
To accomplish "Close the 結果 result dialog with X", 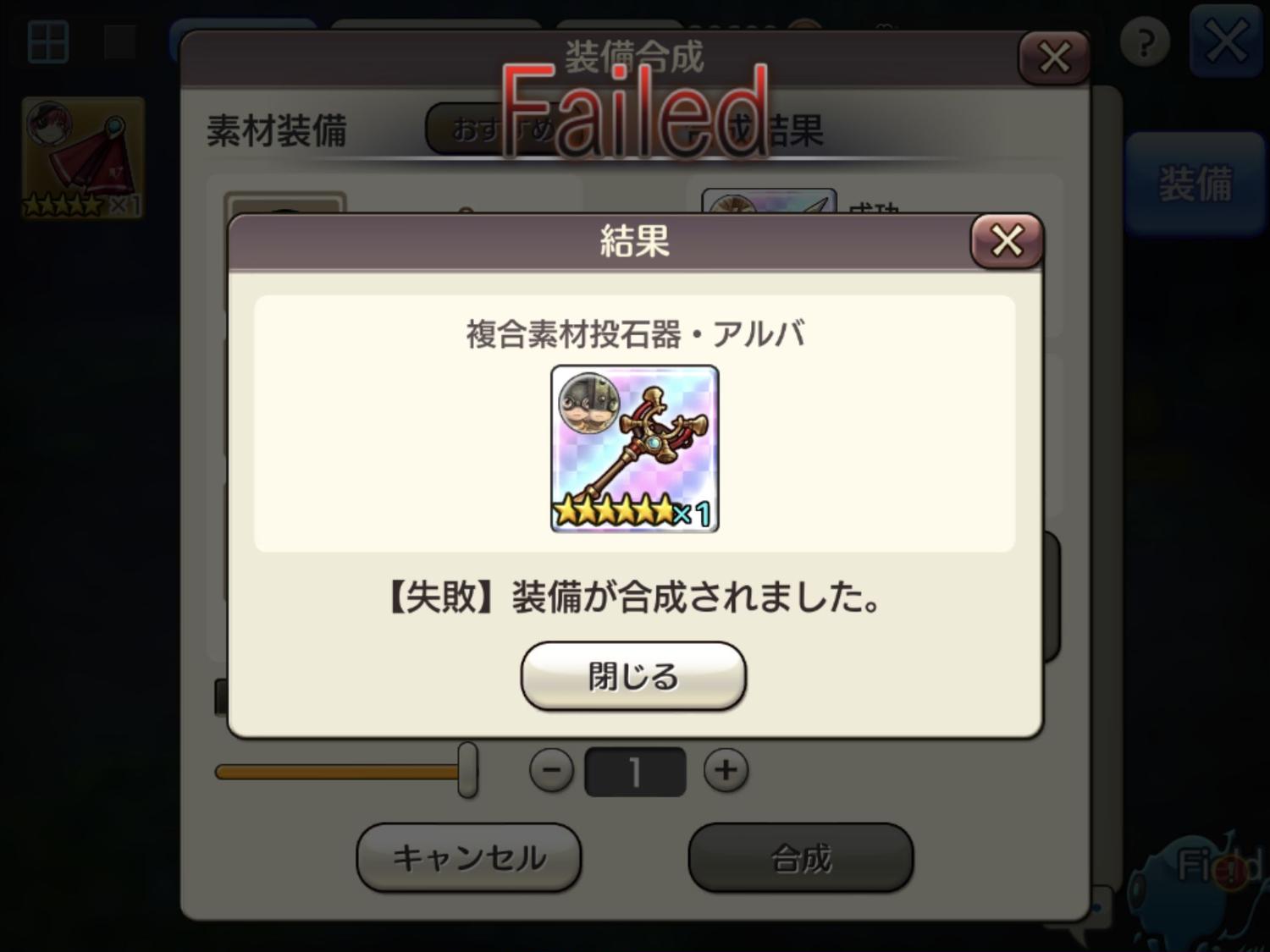I will pos(1006,242).
